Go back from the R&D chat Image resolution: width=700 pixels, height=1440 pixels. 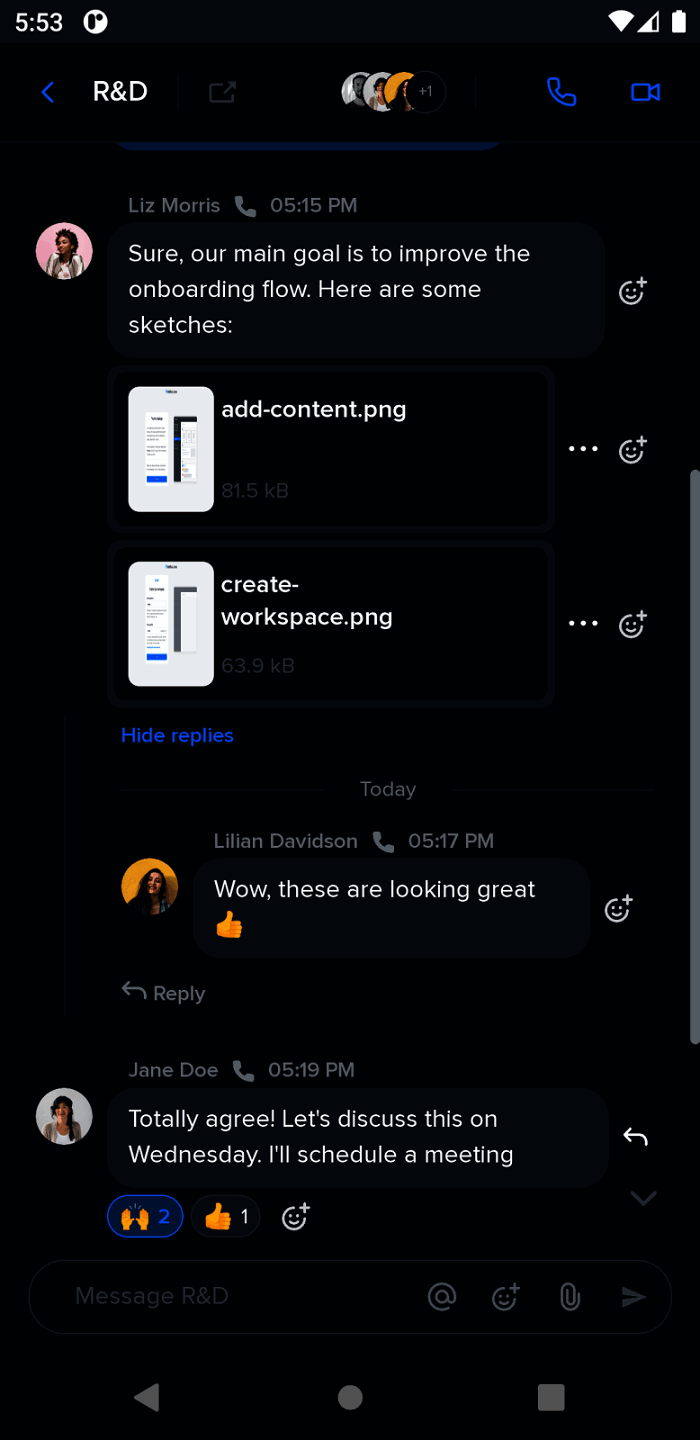[47, 93]
